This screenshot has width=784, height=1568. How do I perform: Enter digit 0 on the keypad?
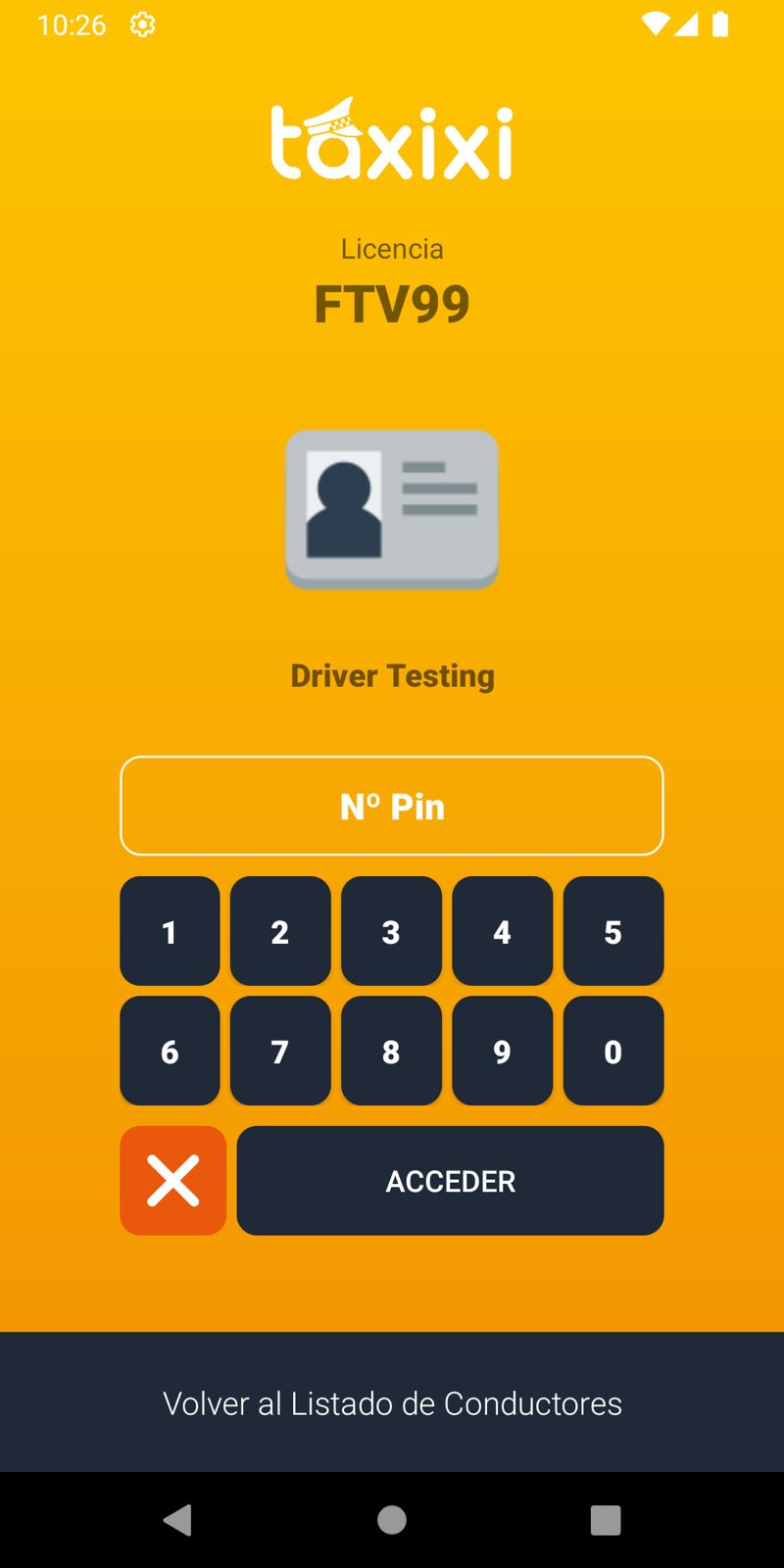612,1051
